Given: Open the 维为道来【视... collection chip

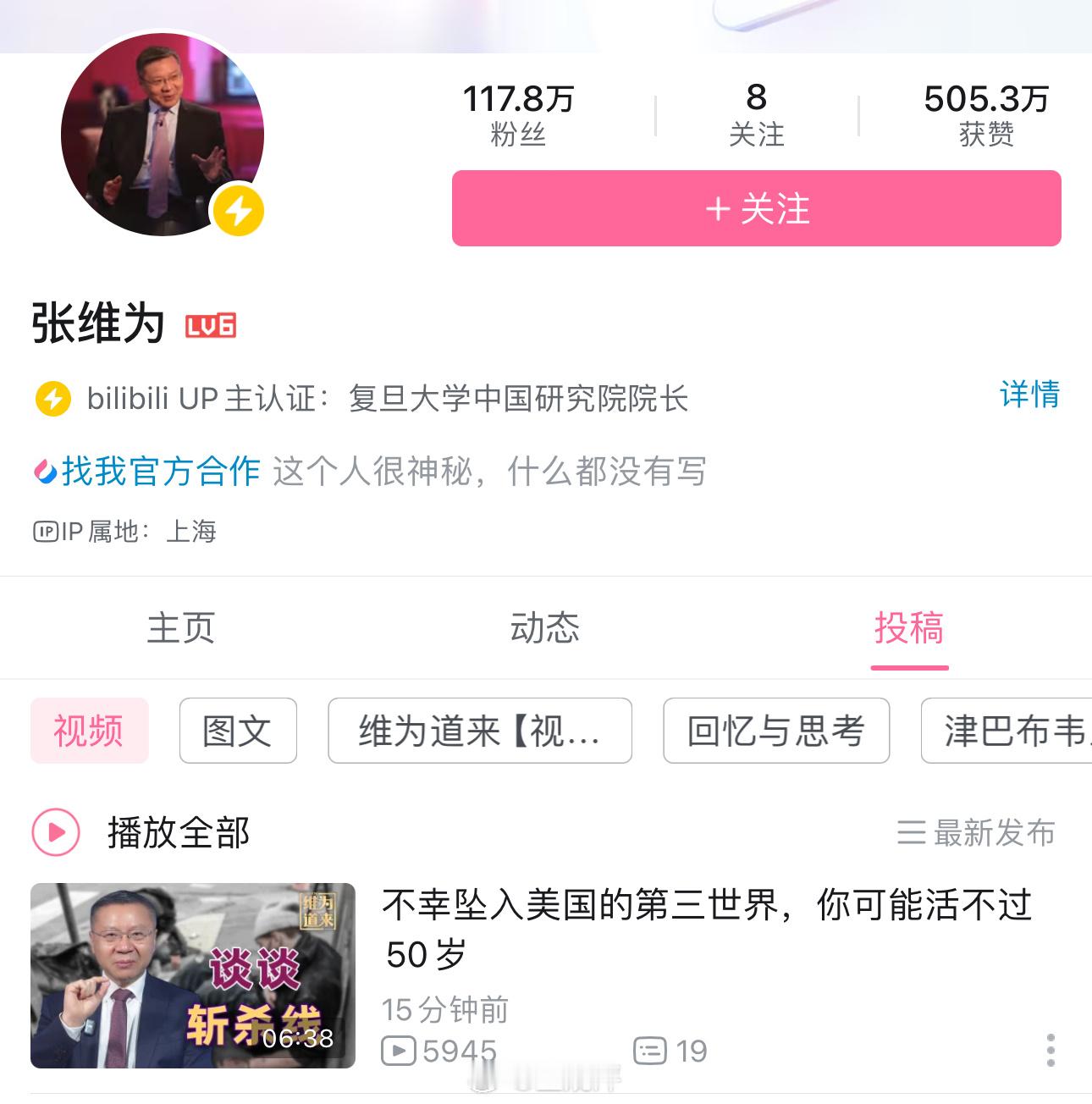Looking at the screenshot, I should [x=478, y=731].
